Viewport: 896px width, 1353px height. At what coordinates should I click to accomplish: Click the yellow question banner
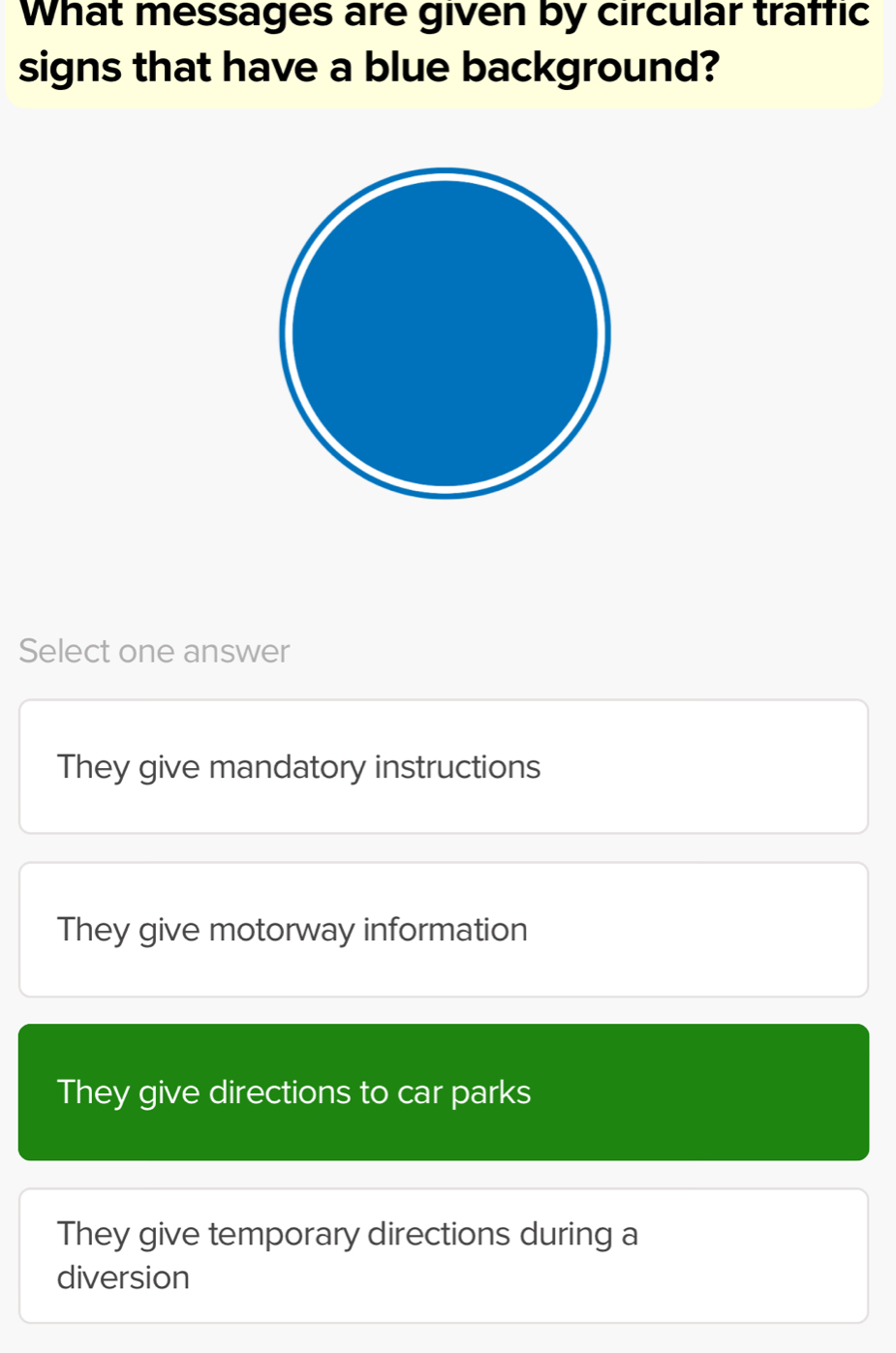tap(446, 48)
